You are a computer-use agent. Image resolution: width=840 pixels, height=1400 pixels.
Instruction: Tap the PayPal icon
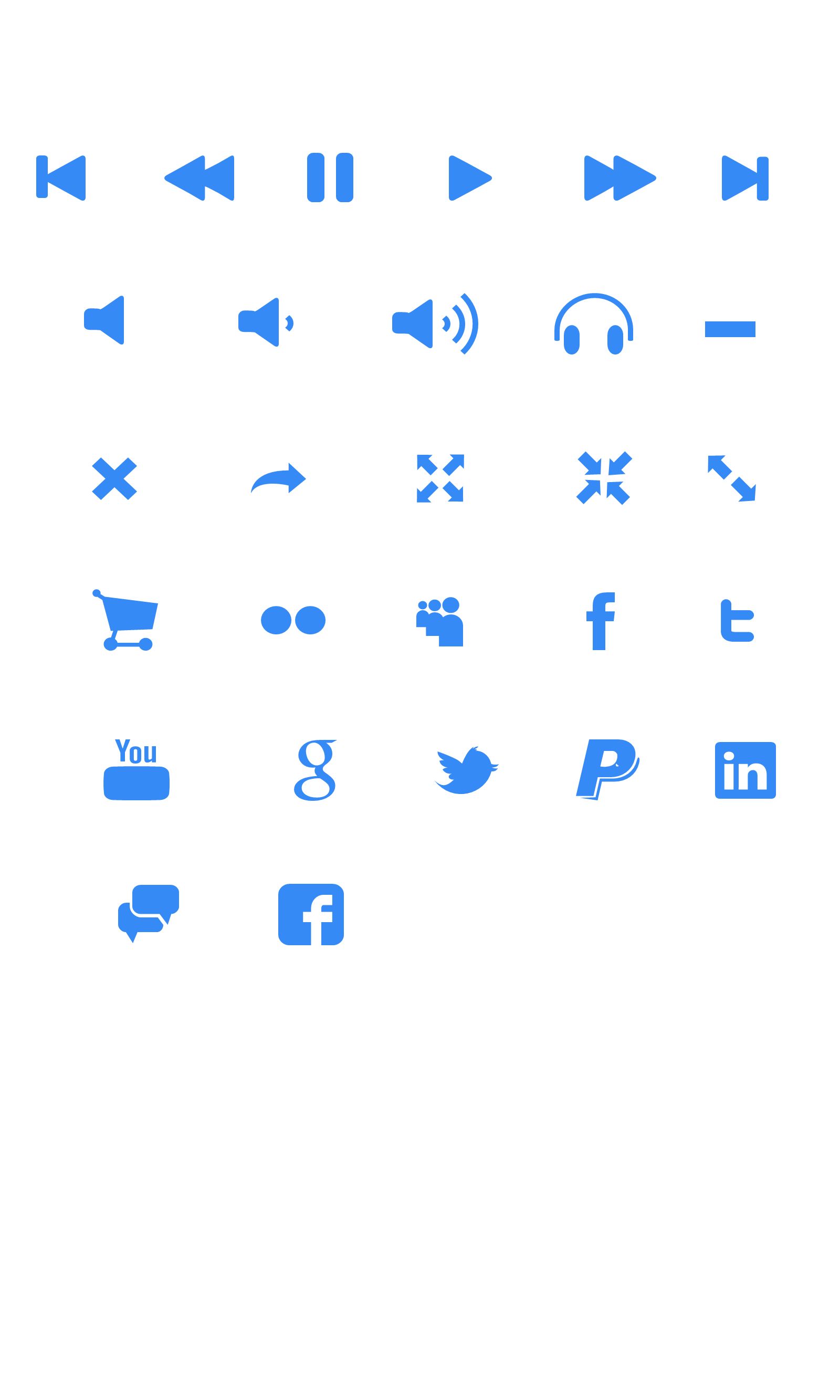608,770
